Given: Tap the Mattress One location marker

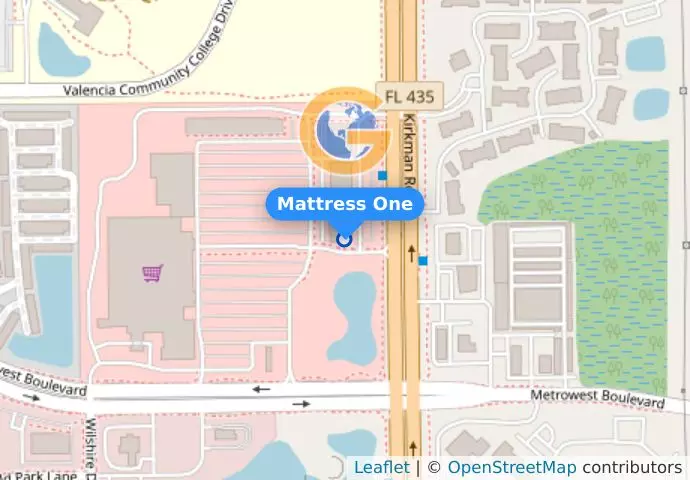Looking at the screenshot, I should click(x=345, y=239).
